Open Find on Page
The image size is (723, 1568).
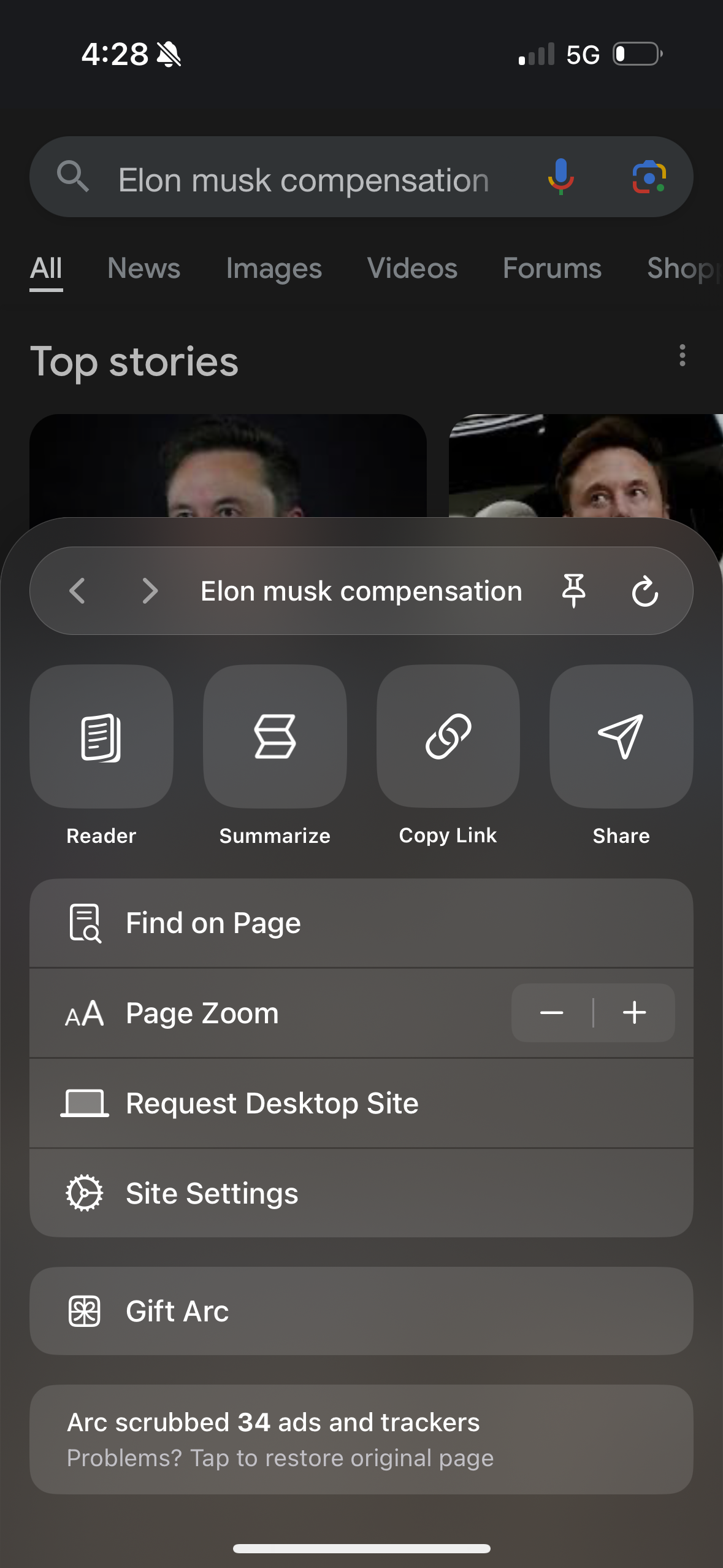[212, 922]
